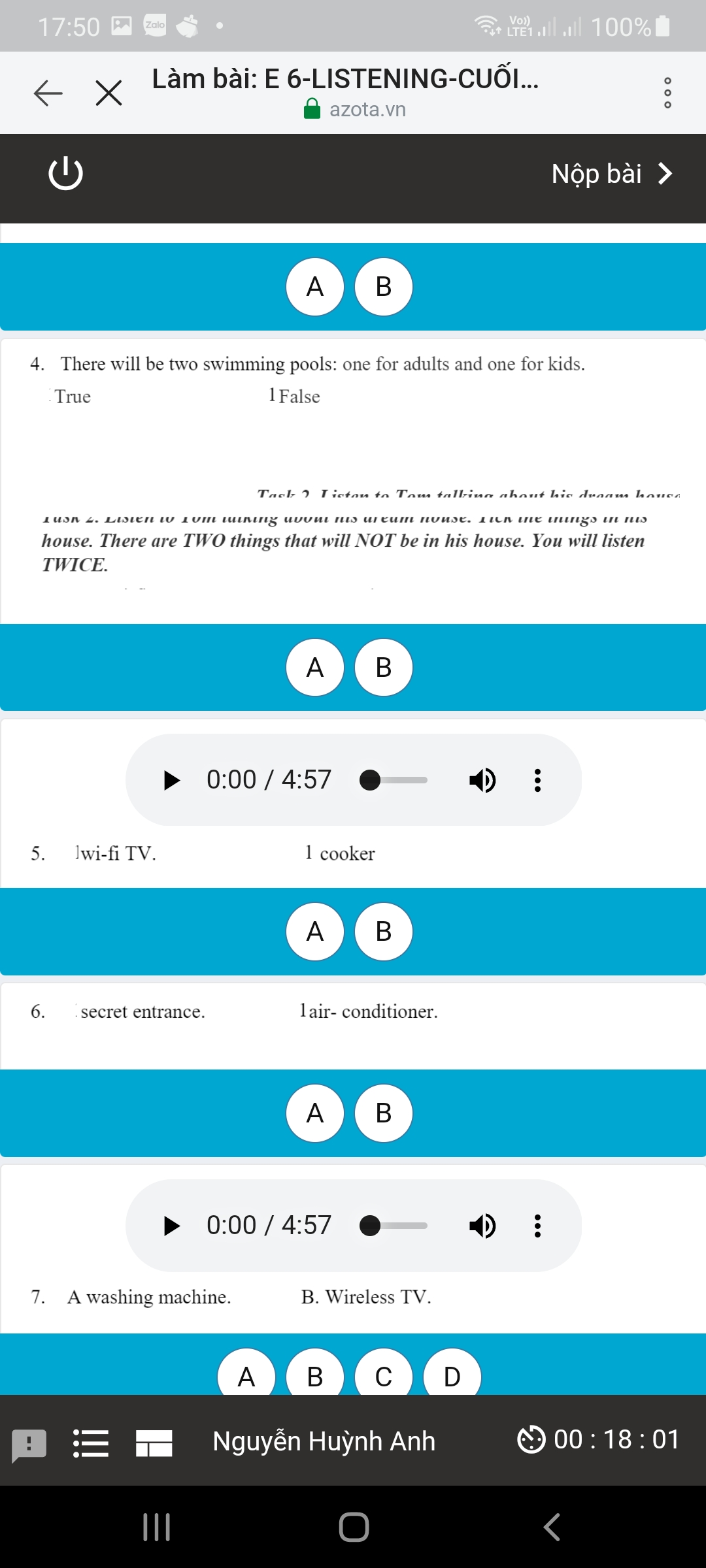Close the azota.vn browser tab
The height and width of the screenshot is (1568, 706).
[x=109, y=93]
